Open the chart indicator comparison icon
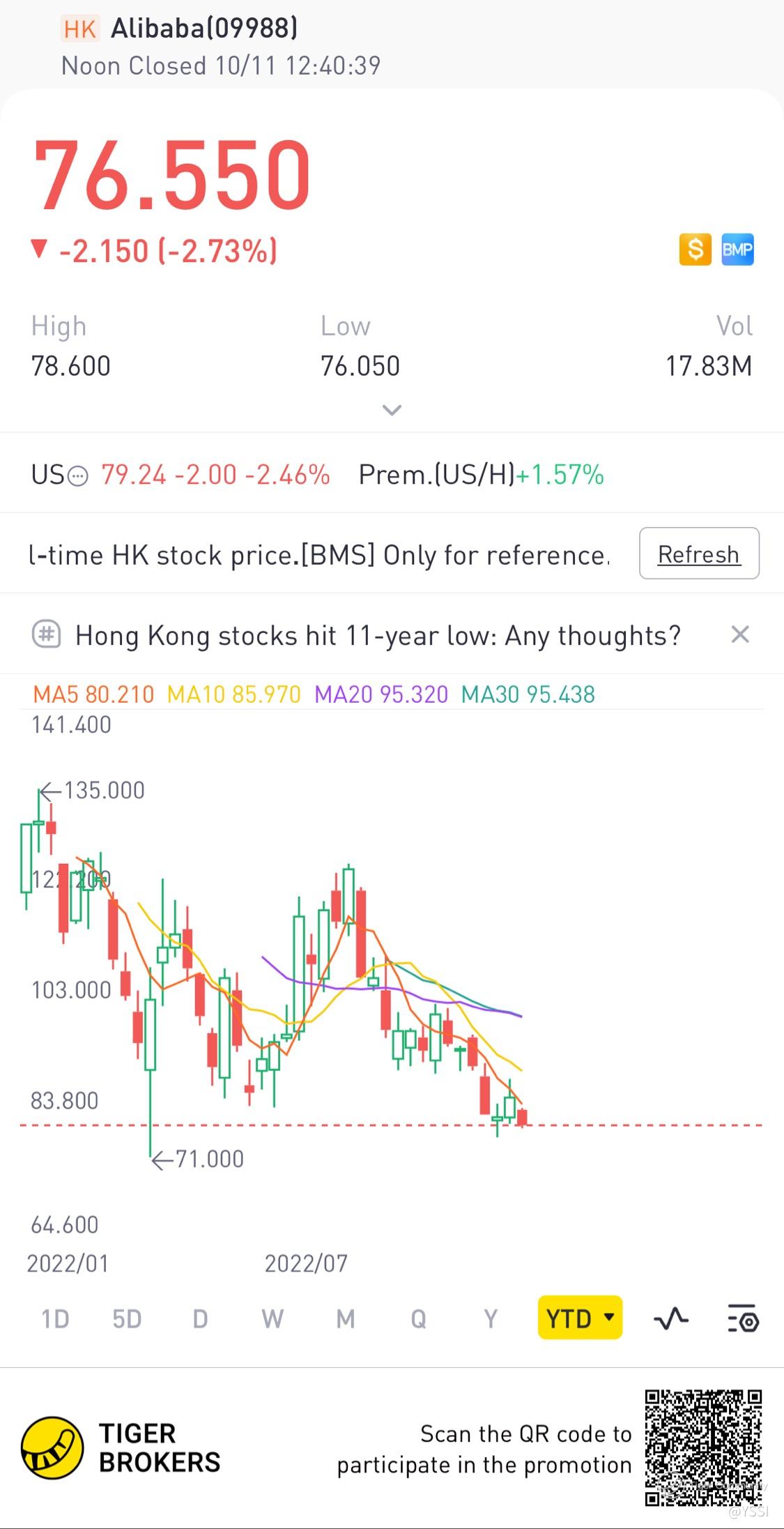This screenshot has width=784, height=1529. 670,1319
